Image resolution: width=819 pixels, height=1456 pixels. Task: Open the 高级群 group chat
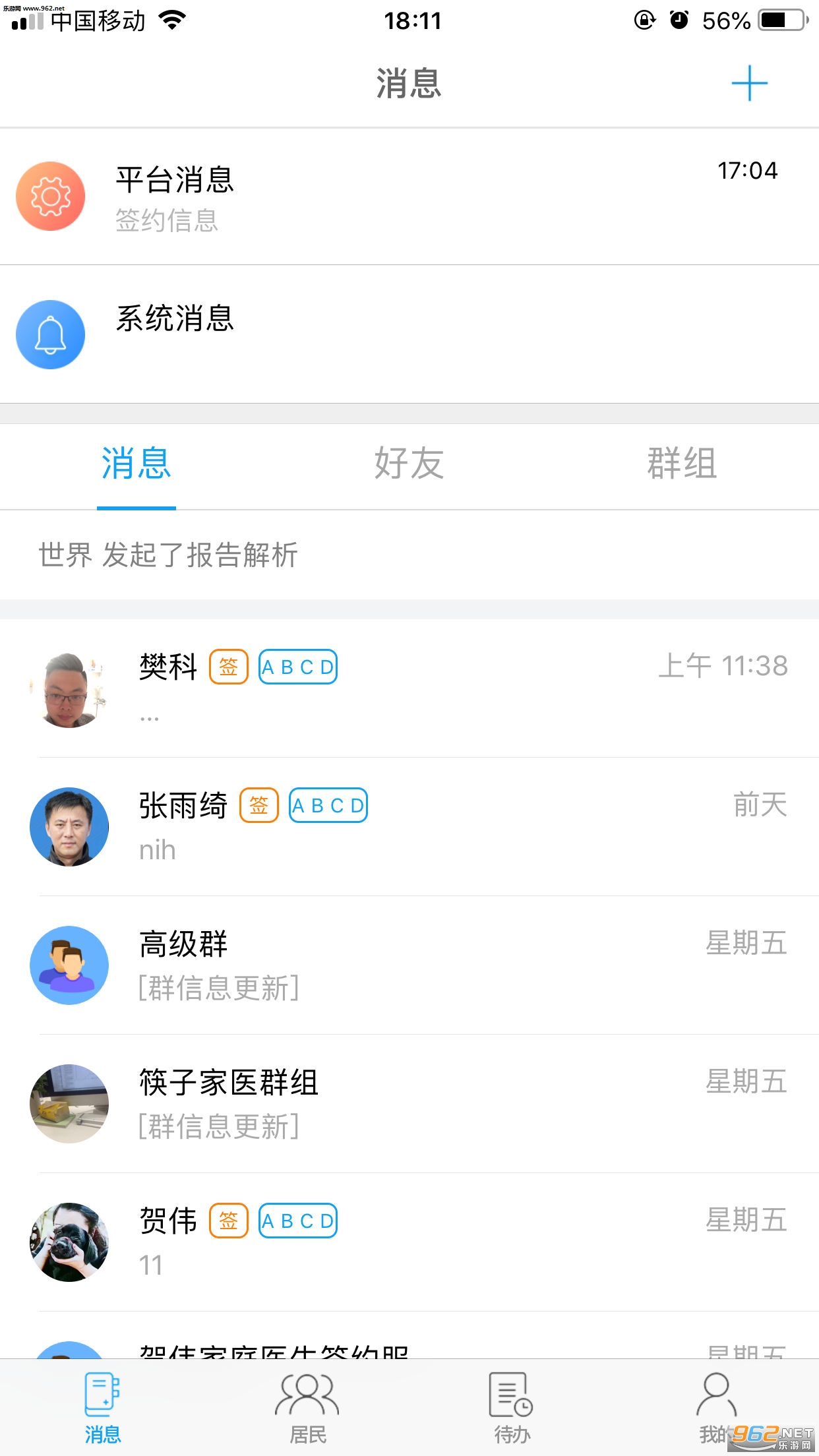pyautogui.click(x=409, y=965)
